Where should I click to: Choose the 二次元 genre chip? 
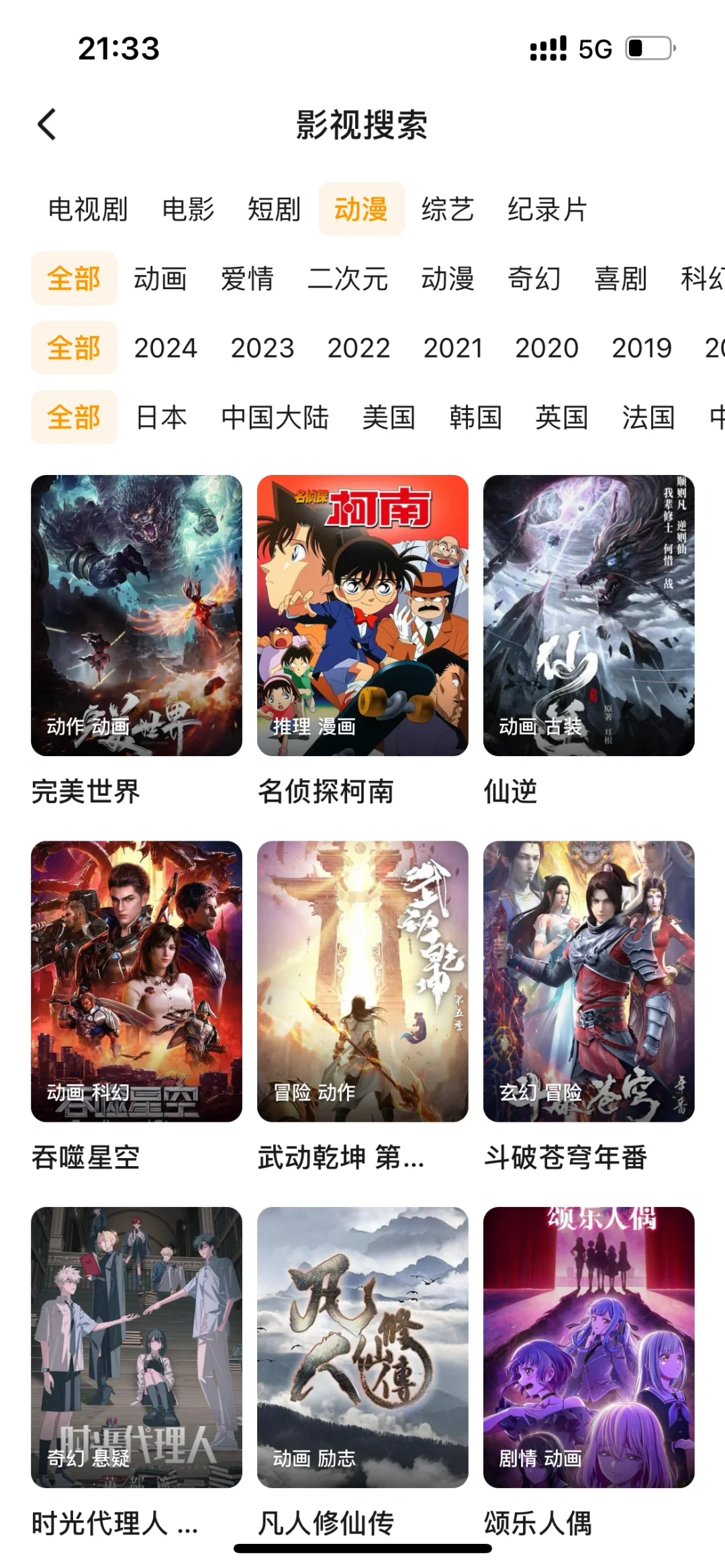pyautogui.click(x=348, y=279)
